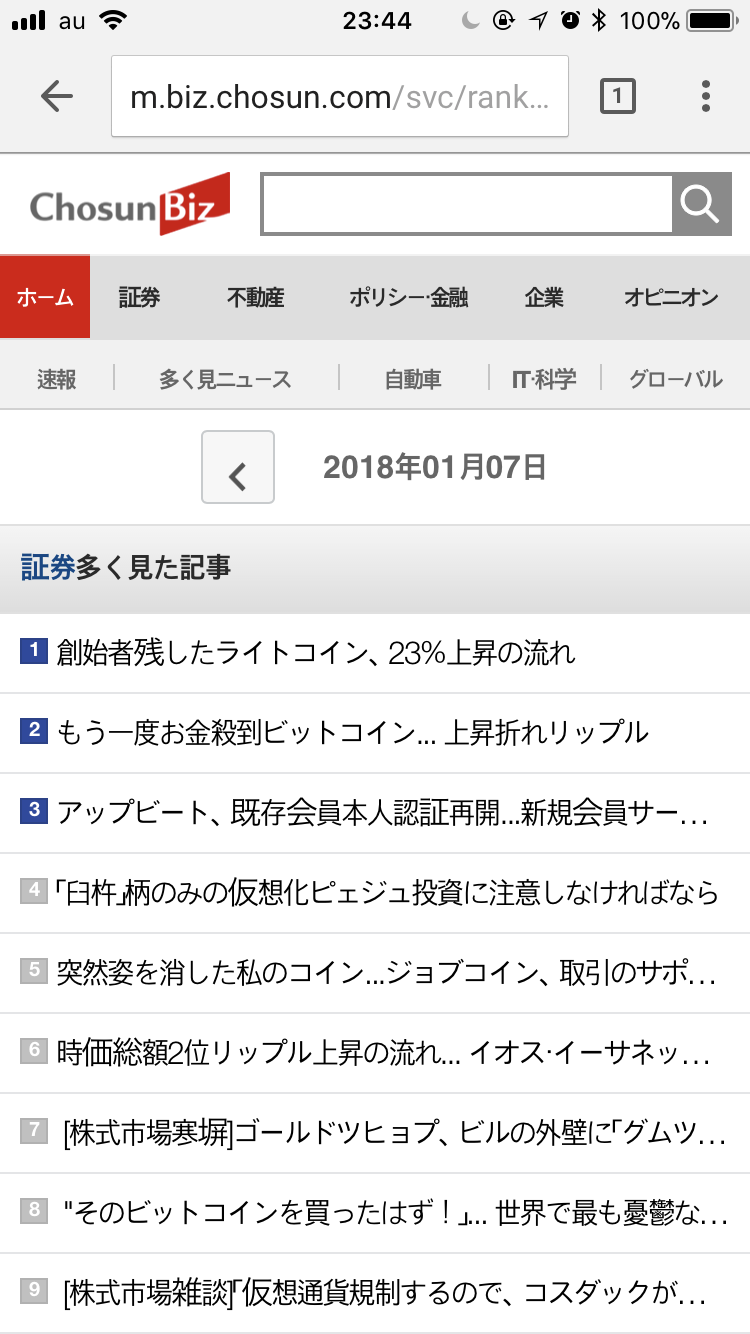This screenshot has width=750, height=1334.
Task: Open the browser tab switcher
Action: [x=617, y=96]
